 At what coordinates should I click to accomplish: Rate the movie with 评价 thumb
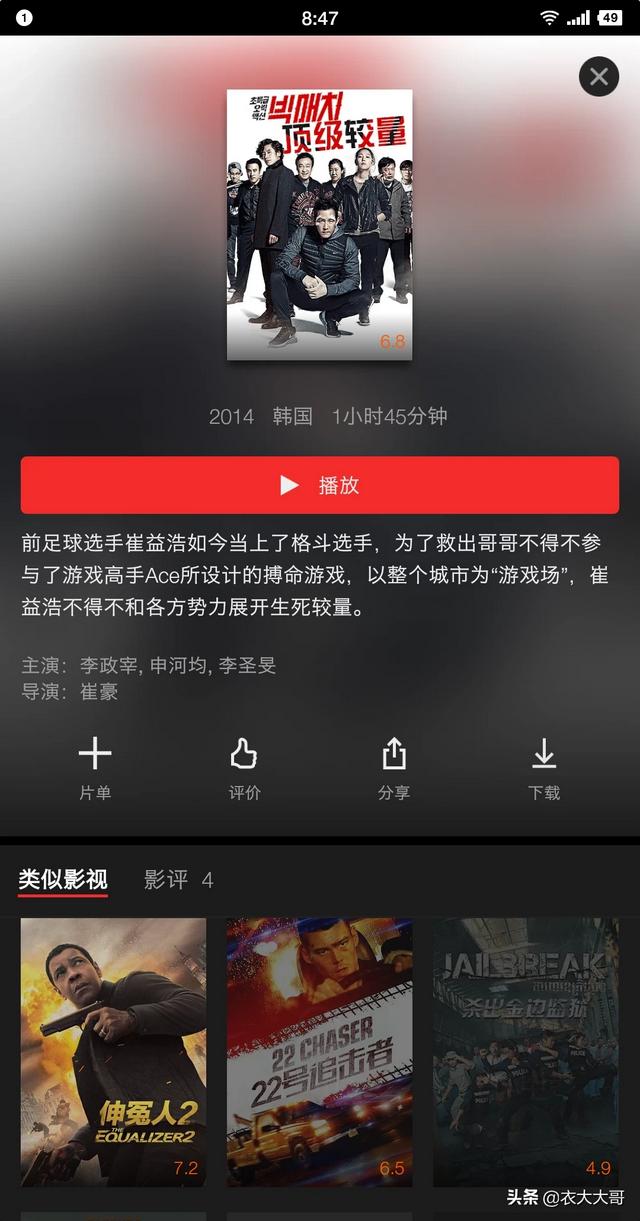[x=244, y=768]
